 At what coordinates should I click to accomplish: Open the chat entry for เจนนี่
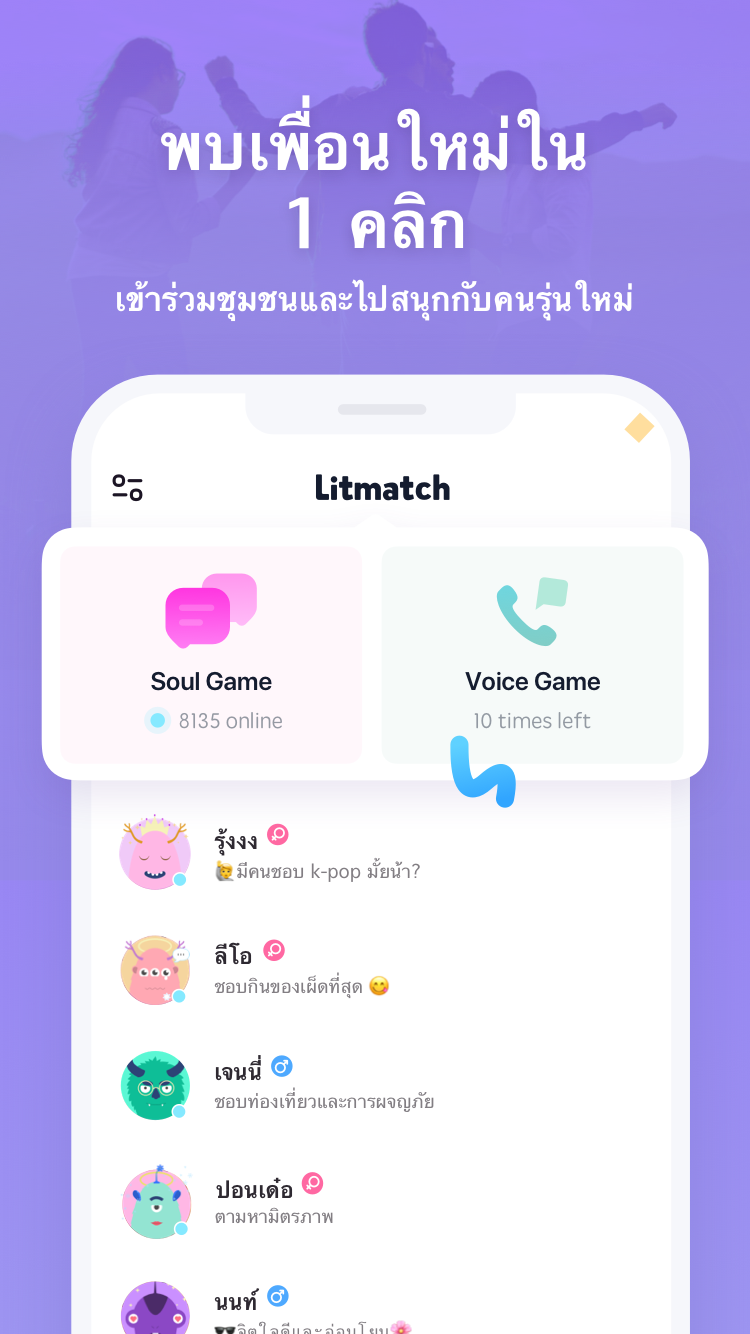pyautogui.click(x=330, y=1085)
